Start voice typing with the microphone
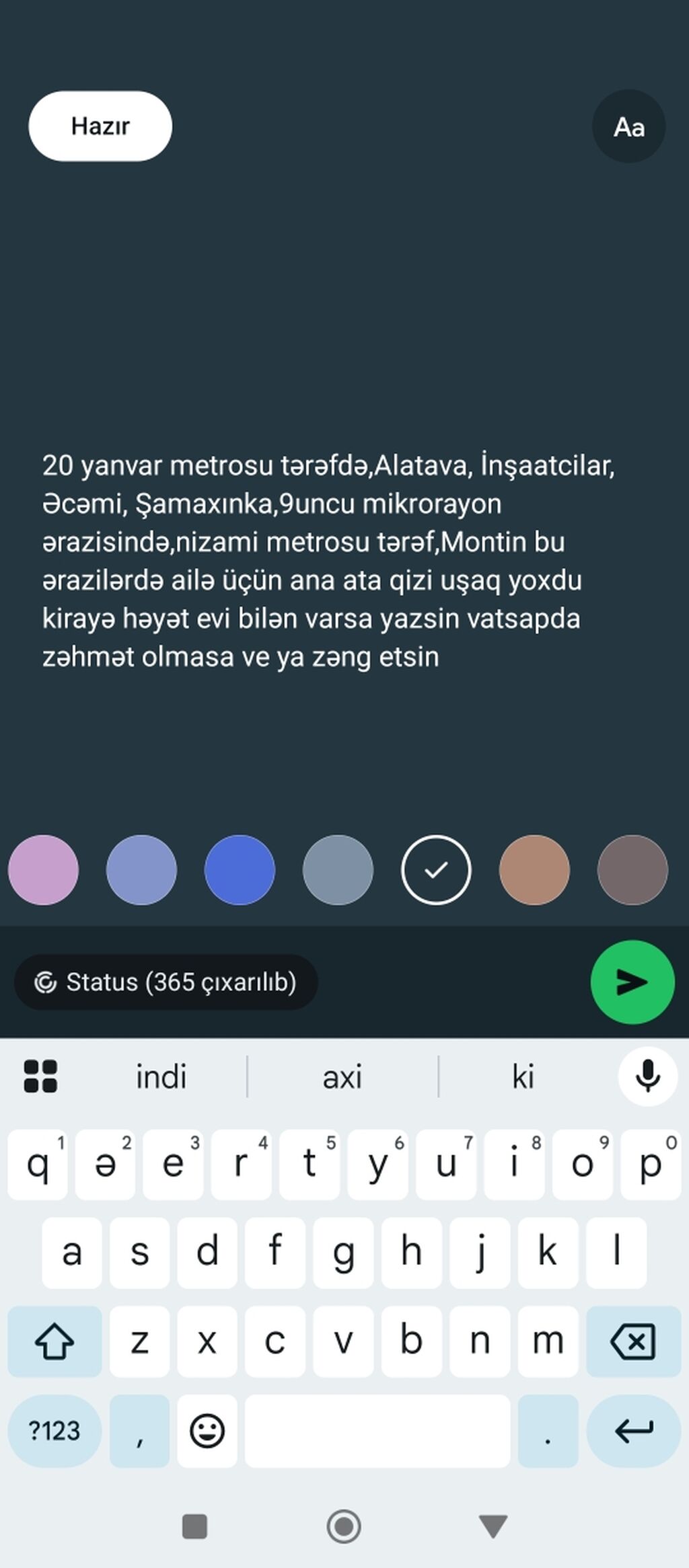 coord(647,1076)
